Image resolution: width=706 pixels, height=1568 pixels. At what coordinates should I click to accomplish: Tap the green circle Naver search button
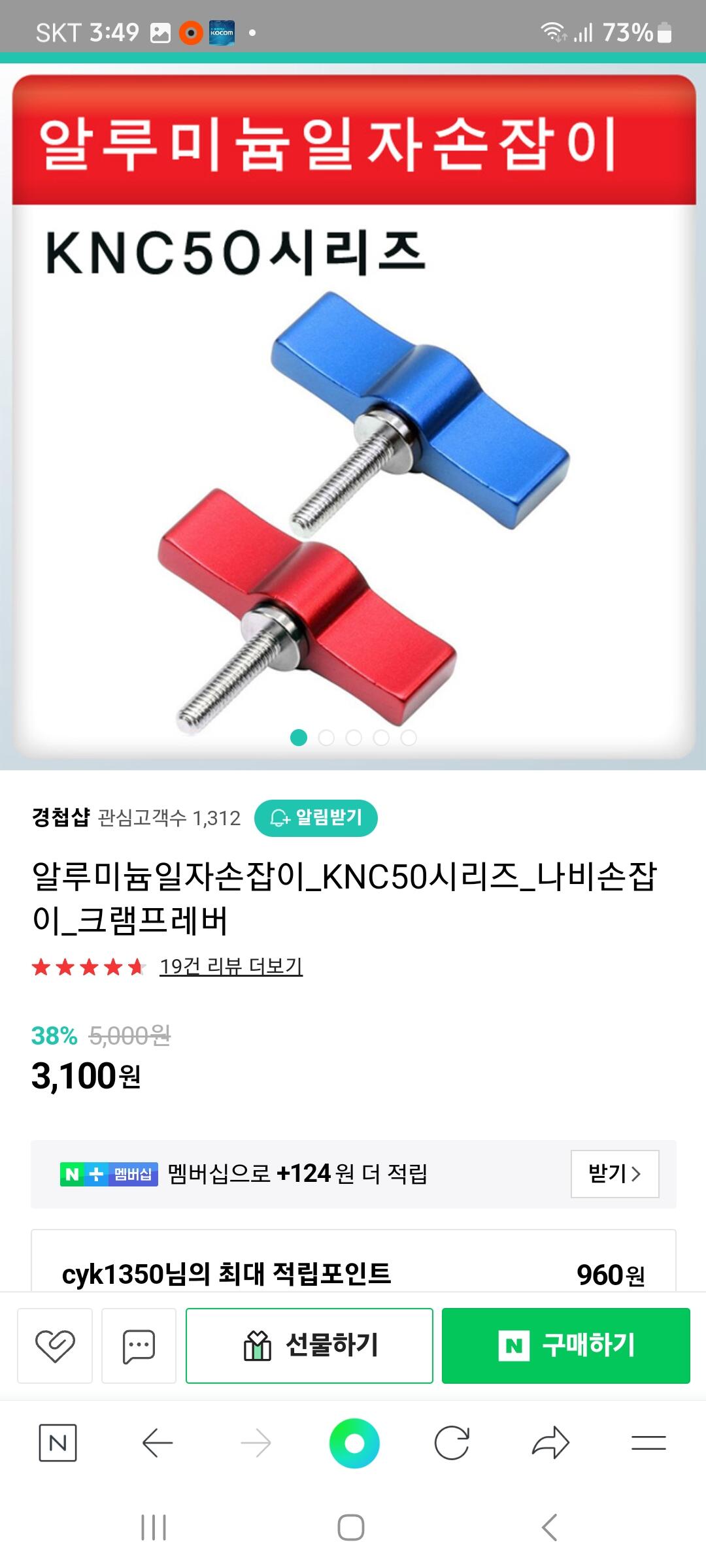point(354,1443)
